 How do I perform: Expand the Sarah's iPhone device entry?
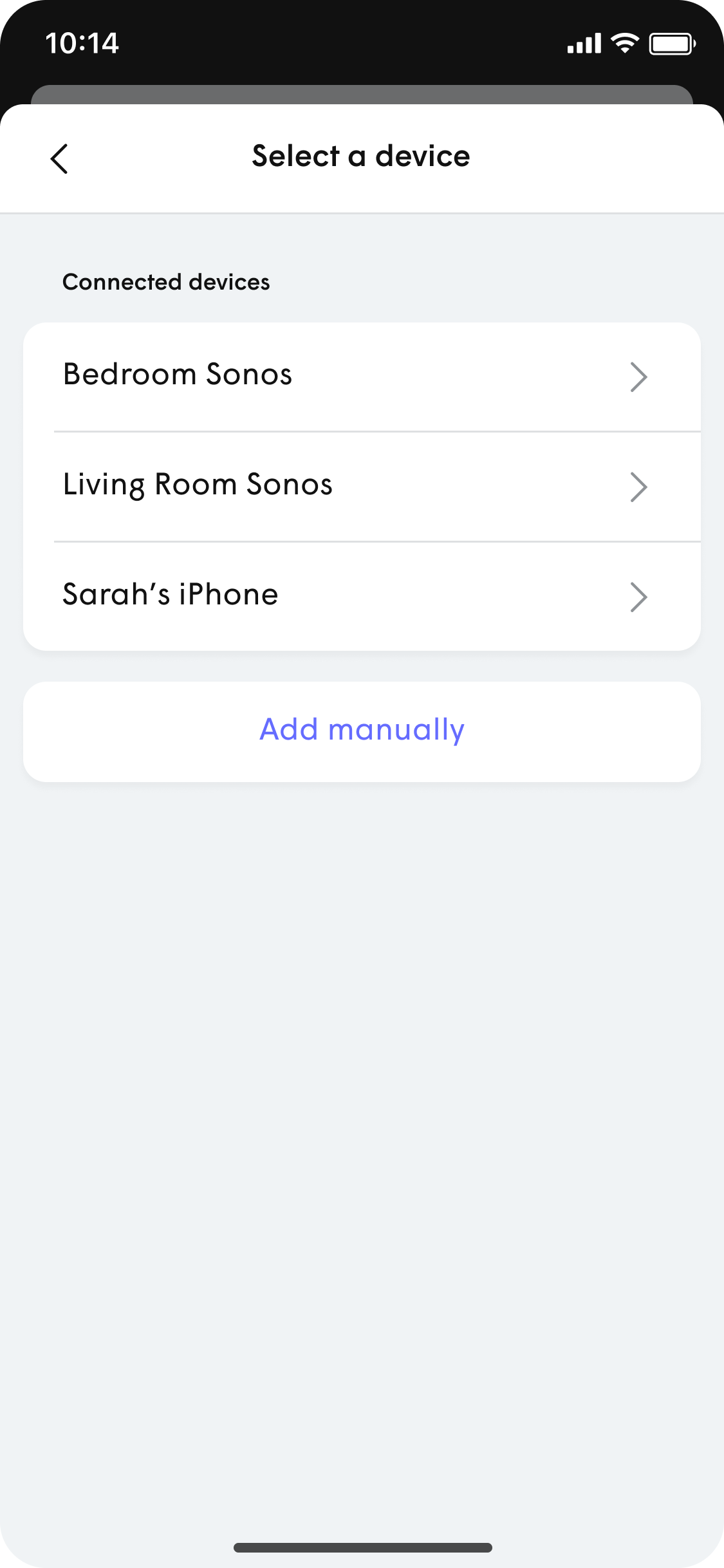click(362, 597)
